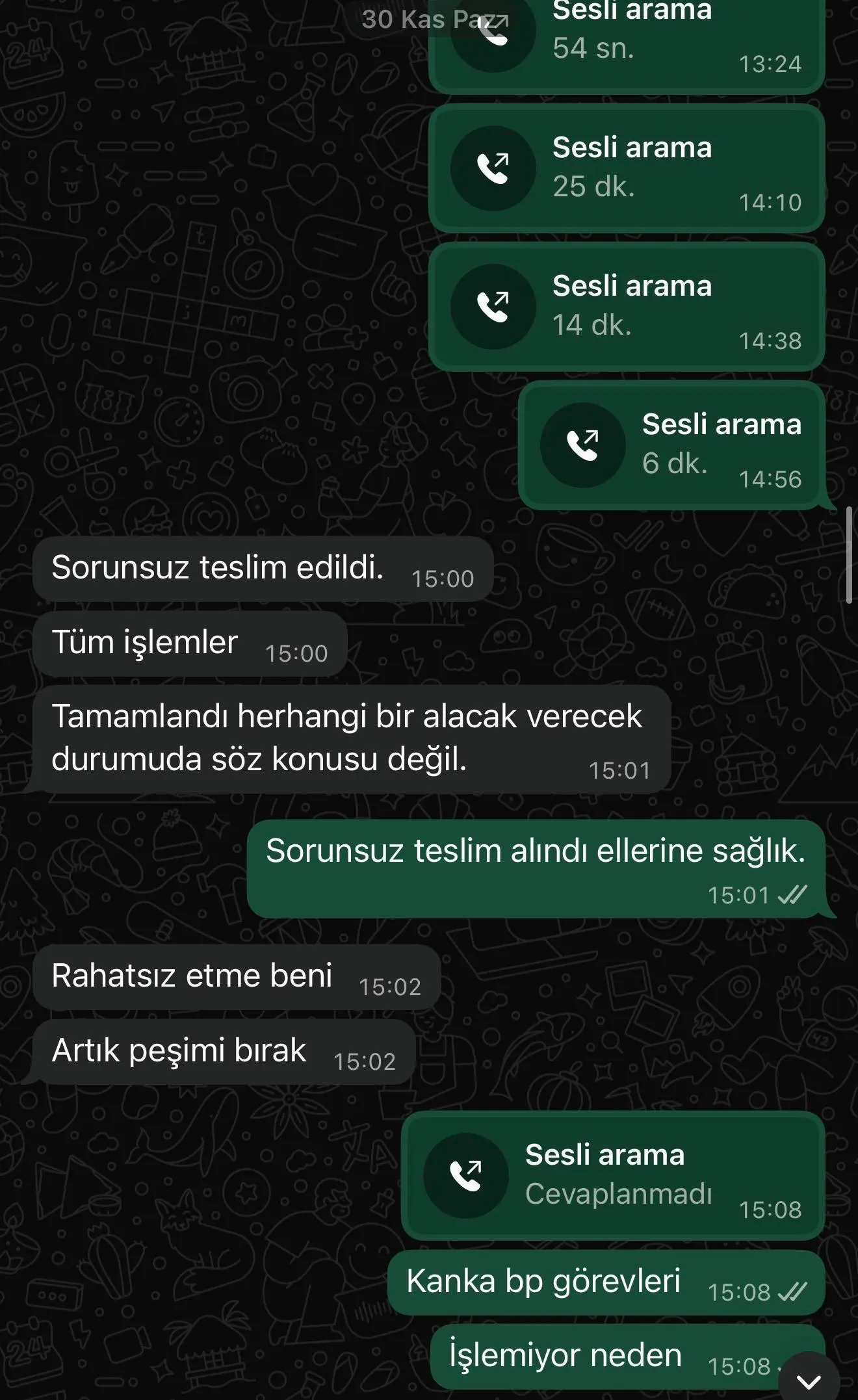Tap the 6 dk. voice call entry
The image size is (858, 1400).
pyautogui.click(x=671, y=445)
